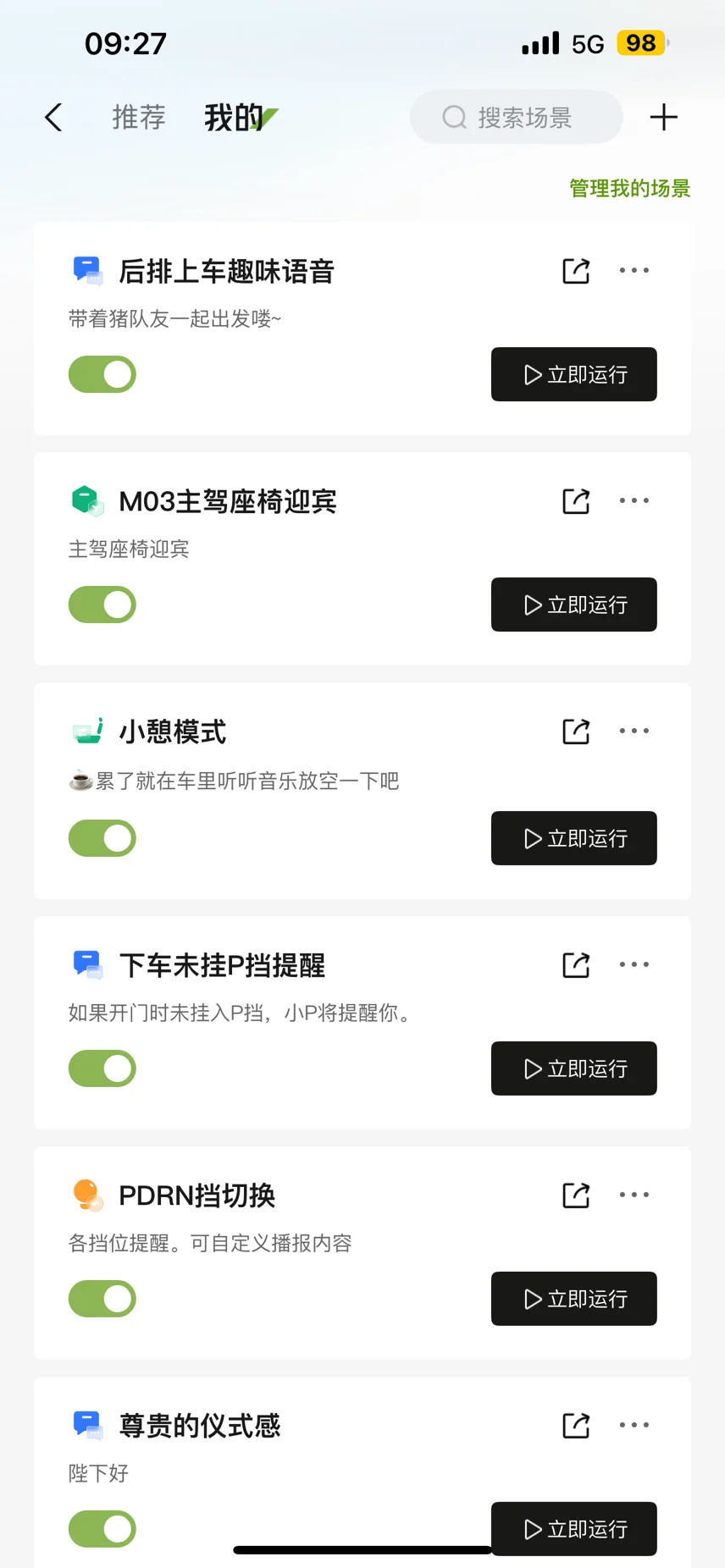Disable the 小憩模式 toggle
The width and height of the screenshot is (725, 1568).
click(102, 838)
